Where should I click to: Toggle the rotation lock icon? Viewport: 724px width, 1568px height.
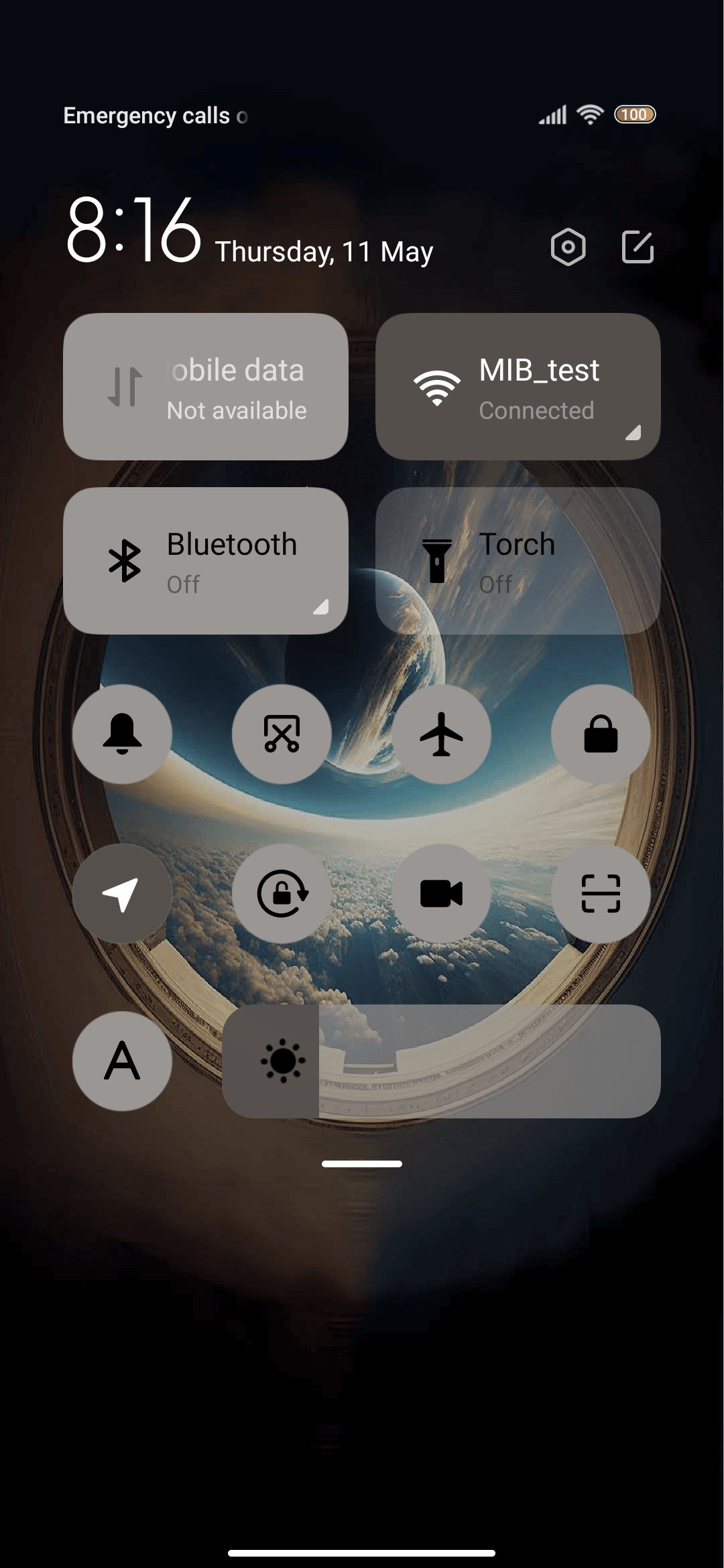click(x=282, y=893)
